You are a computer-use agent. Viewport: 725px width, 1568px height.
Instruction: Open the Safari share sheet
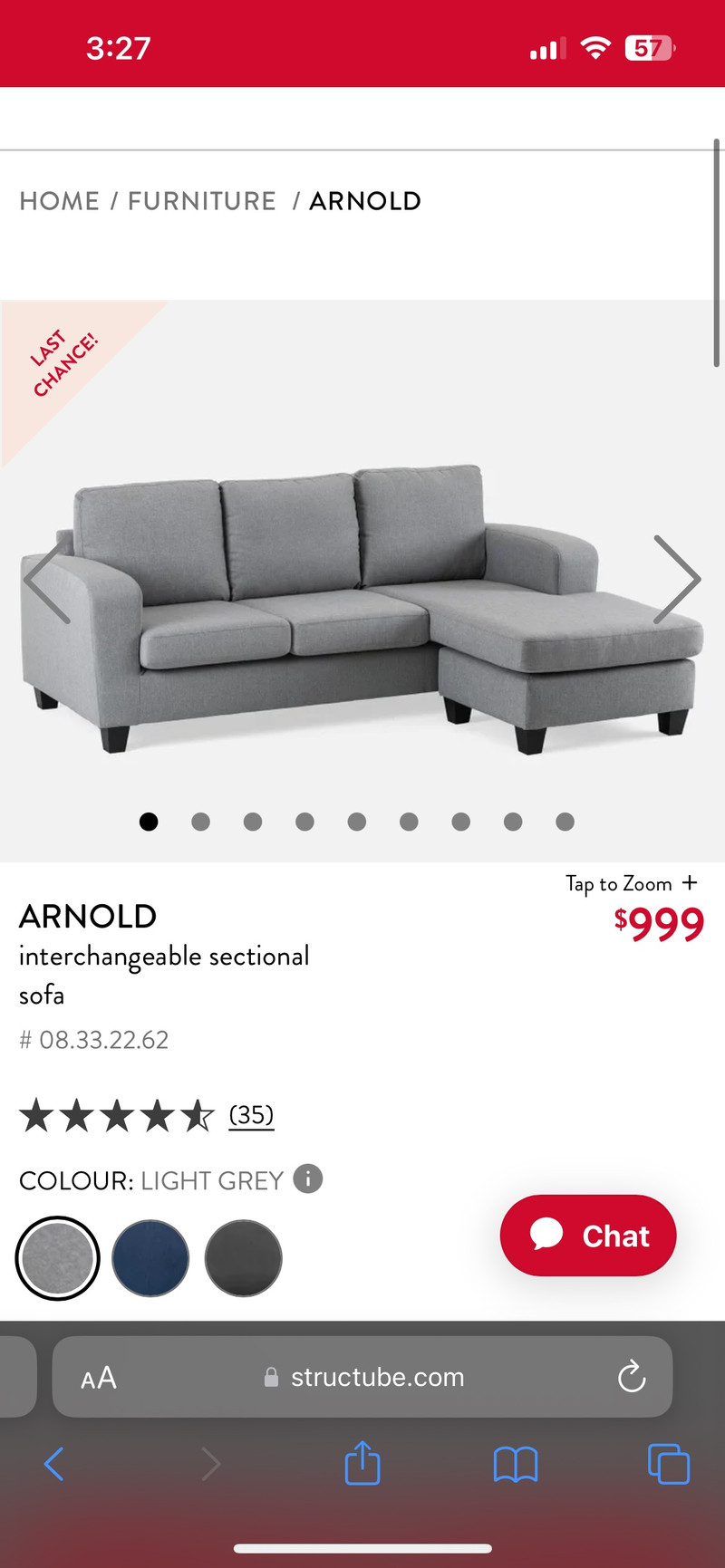[x=362, y=1464]
